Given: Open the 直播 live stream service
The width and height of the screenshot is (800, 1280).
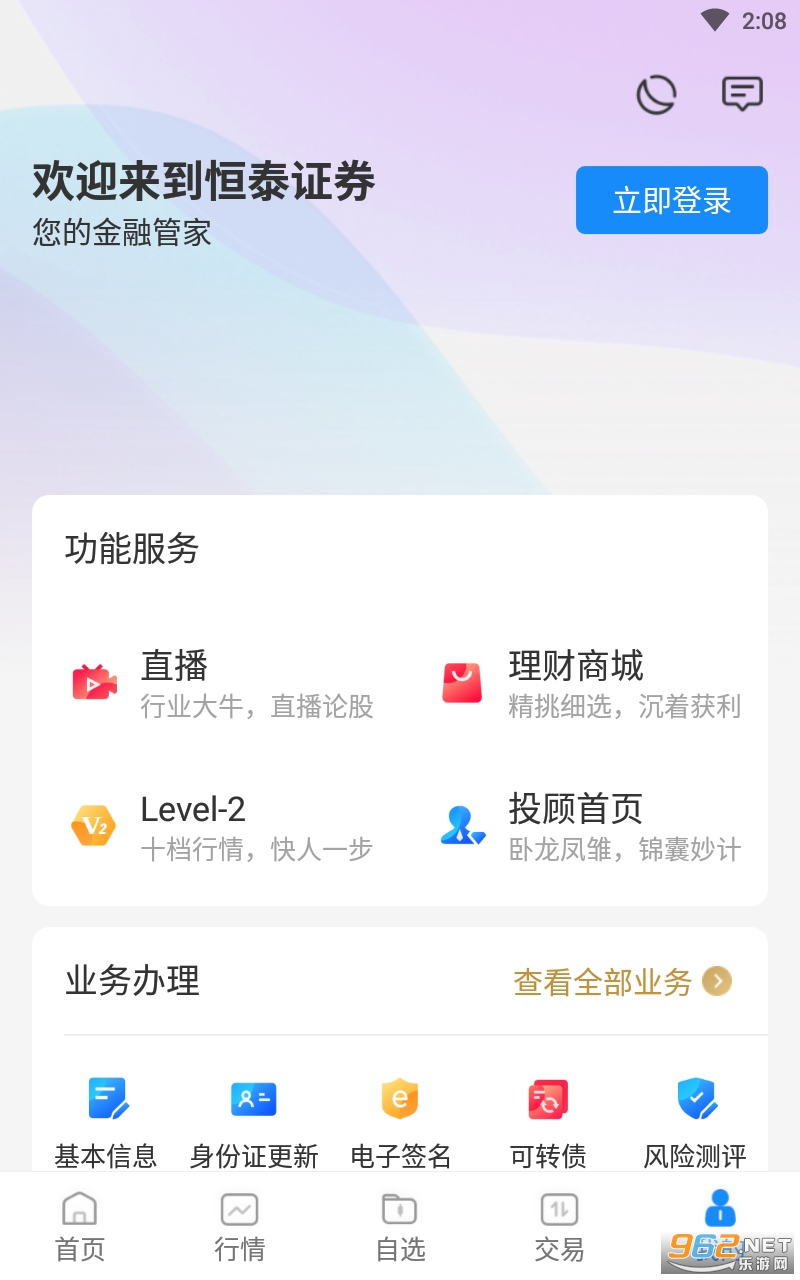Looking at the screenshot, I should (222, 683).
